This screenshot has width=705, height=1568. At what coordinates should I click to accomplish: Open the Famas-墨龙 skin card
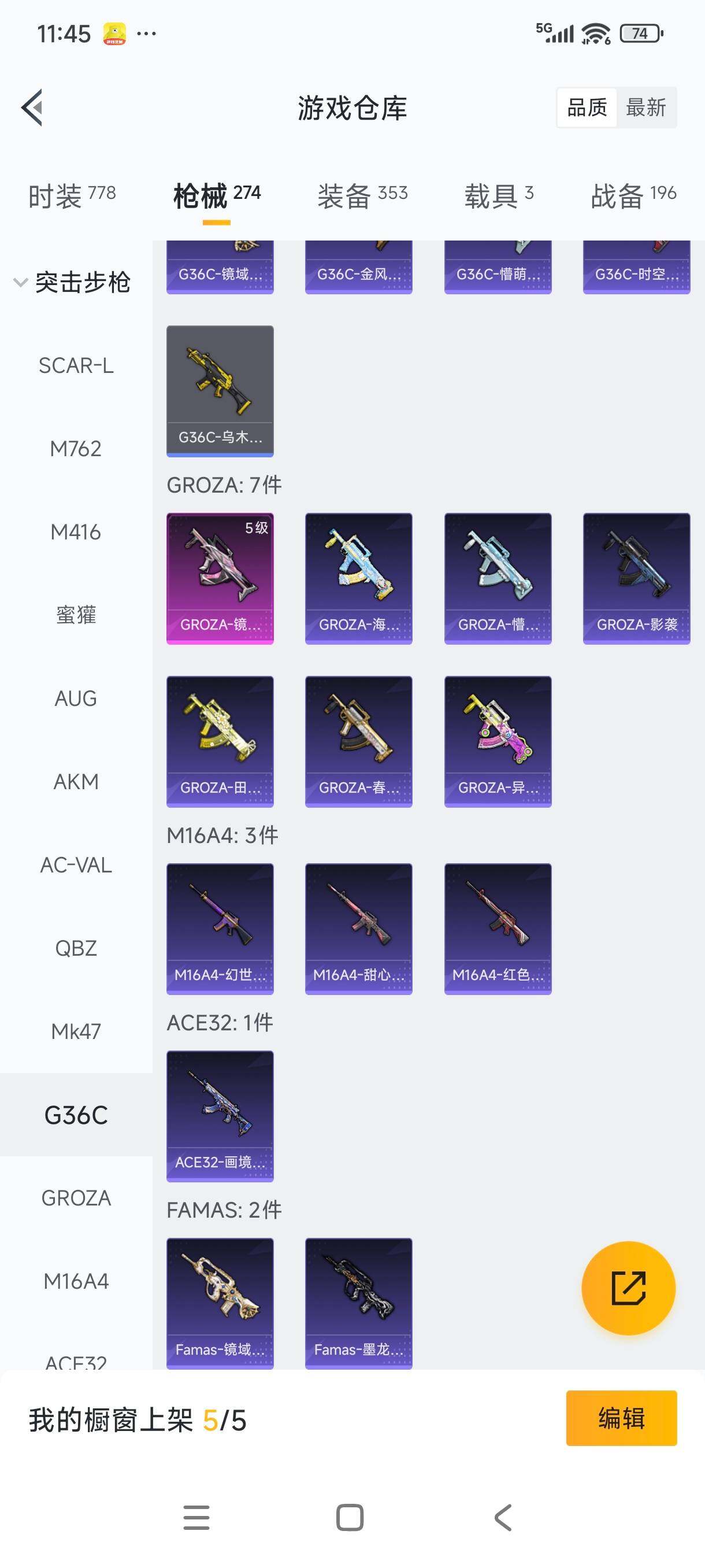click(x=358, y=1303)
